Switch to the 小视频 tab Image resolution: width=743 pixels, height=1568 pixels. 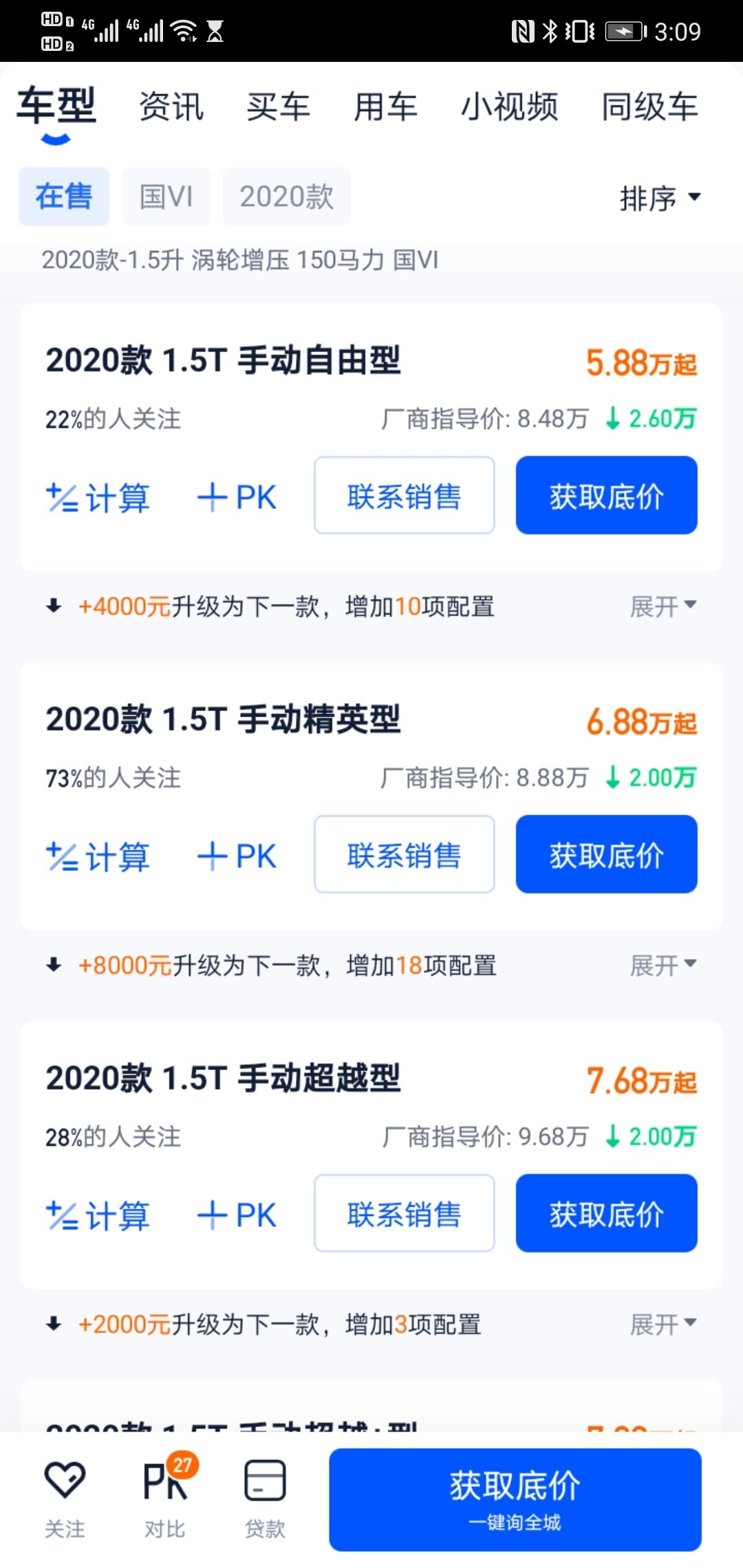point(509,107)
